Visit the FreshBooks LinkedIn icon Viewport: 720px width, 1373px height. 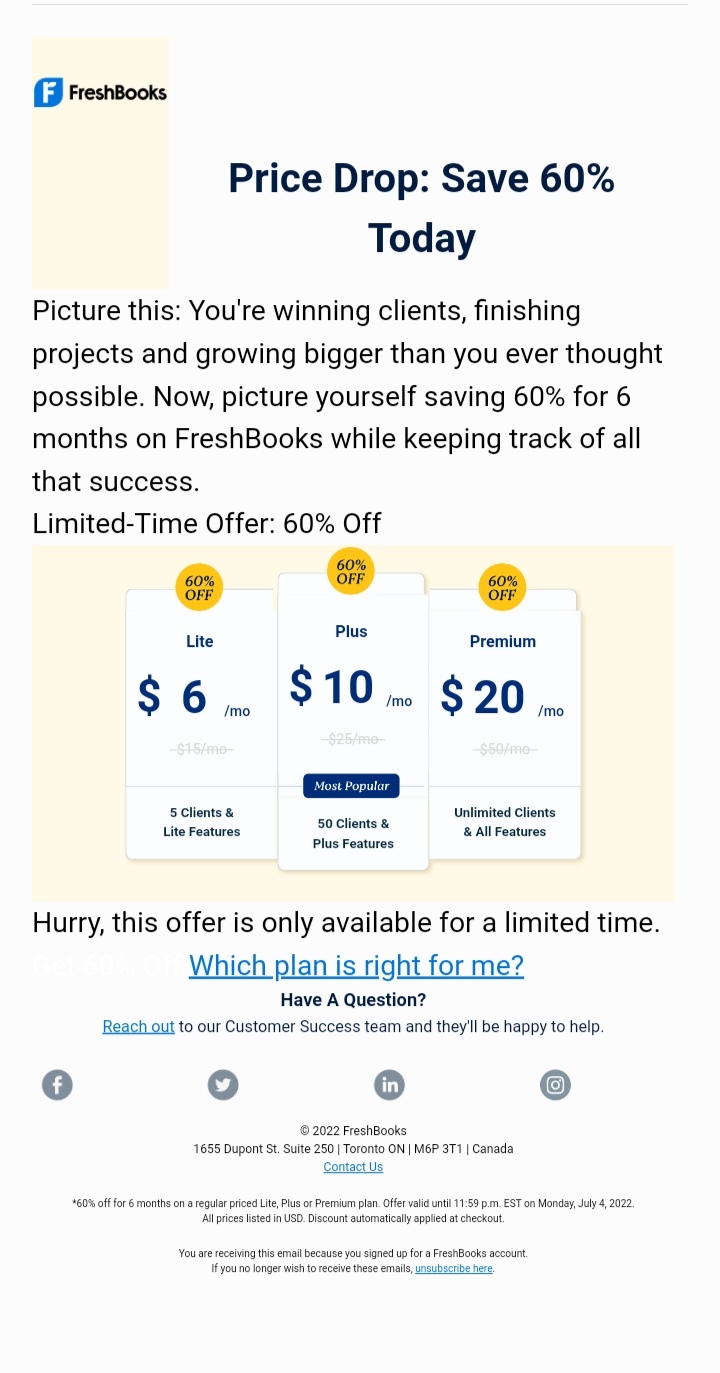tap(389, 1084)
